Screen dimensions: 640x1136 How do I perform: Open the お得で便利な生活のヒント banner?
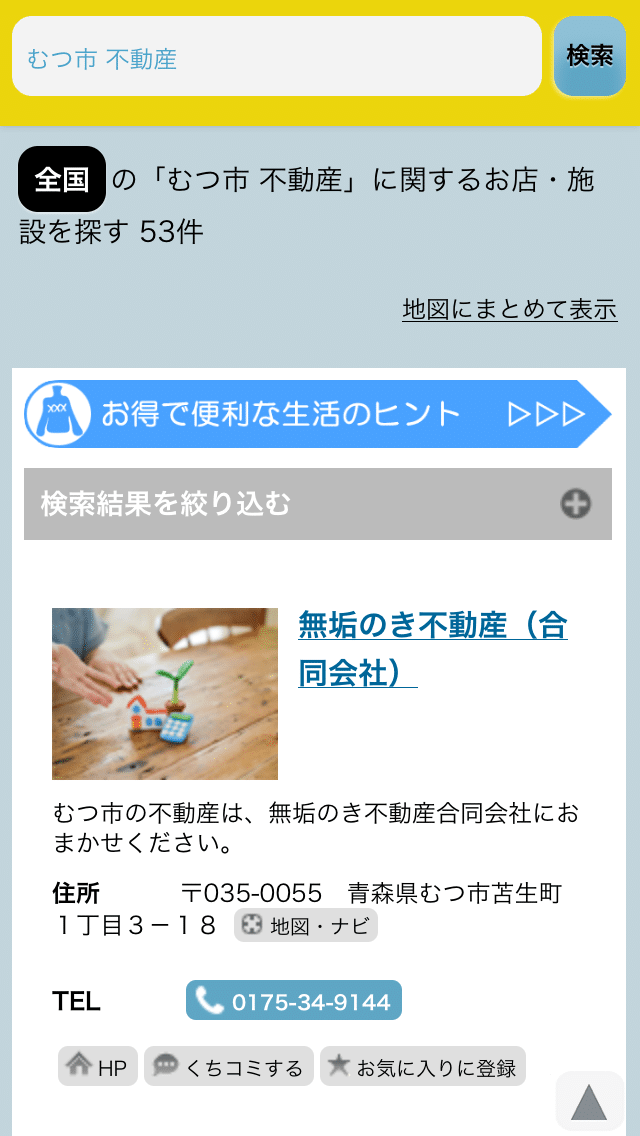point(317,414)
